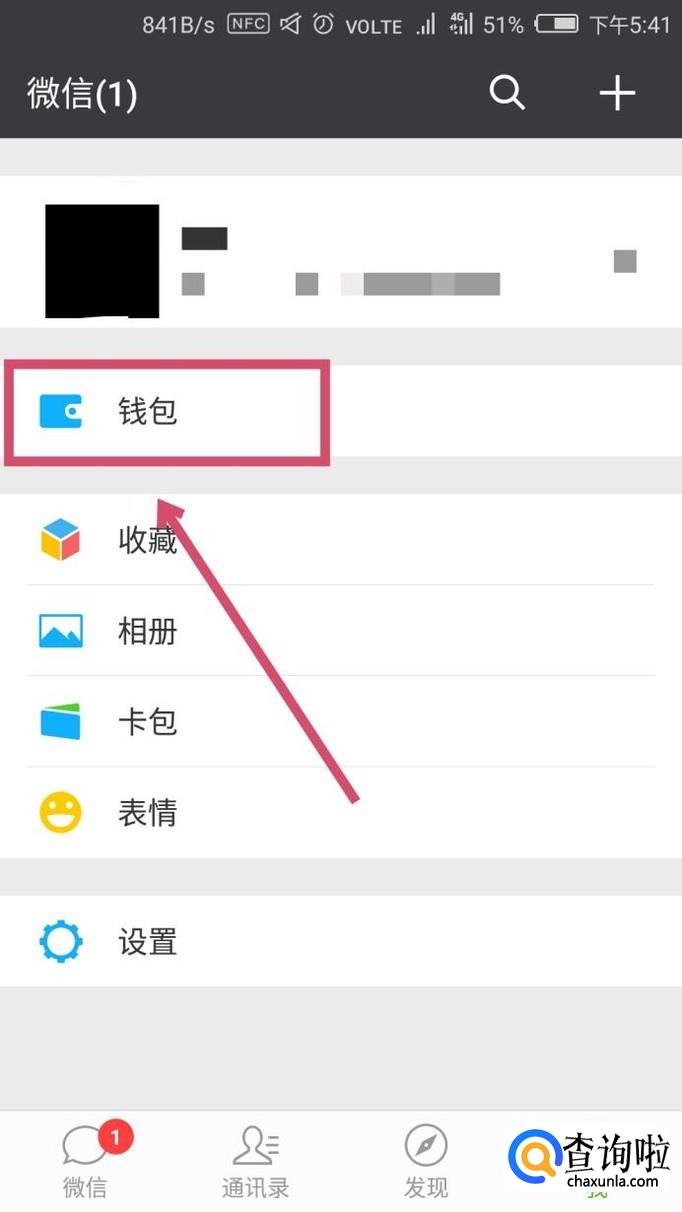
Task: Switch to the 通讯录 contacts tab
Action: 256,1162
